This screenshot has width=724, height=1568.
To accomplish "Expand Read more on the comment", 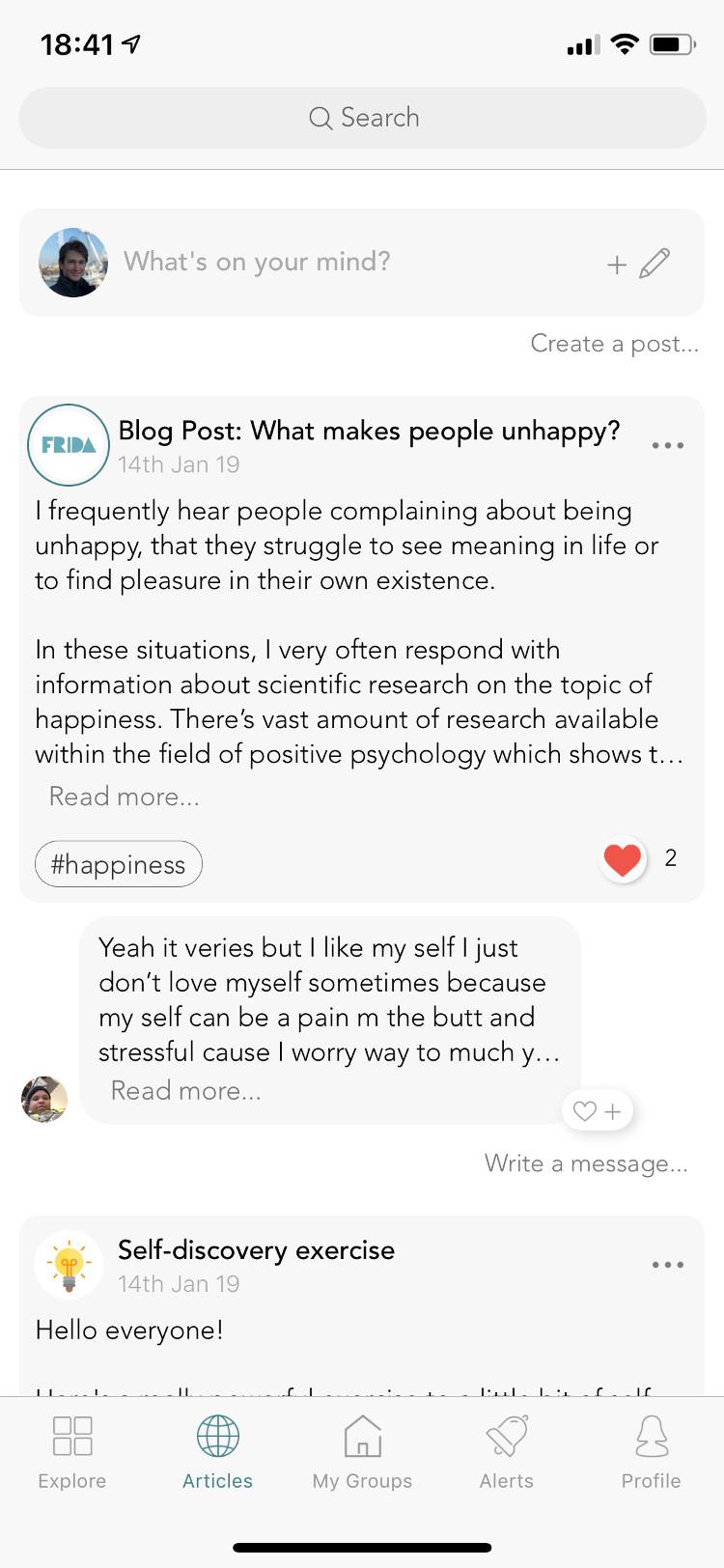I will coord(185,1091).
